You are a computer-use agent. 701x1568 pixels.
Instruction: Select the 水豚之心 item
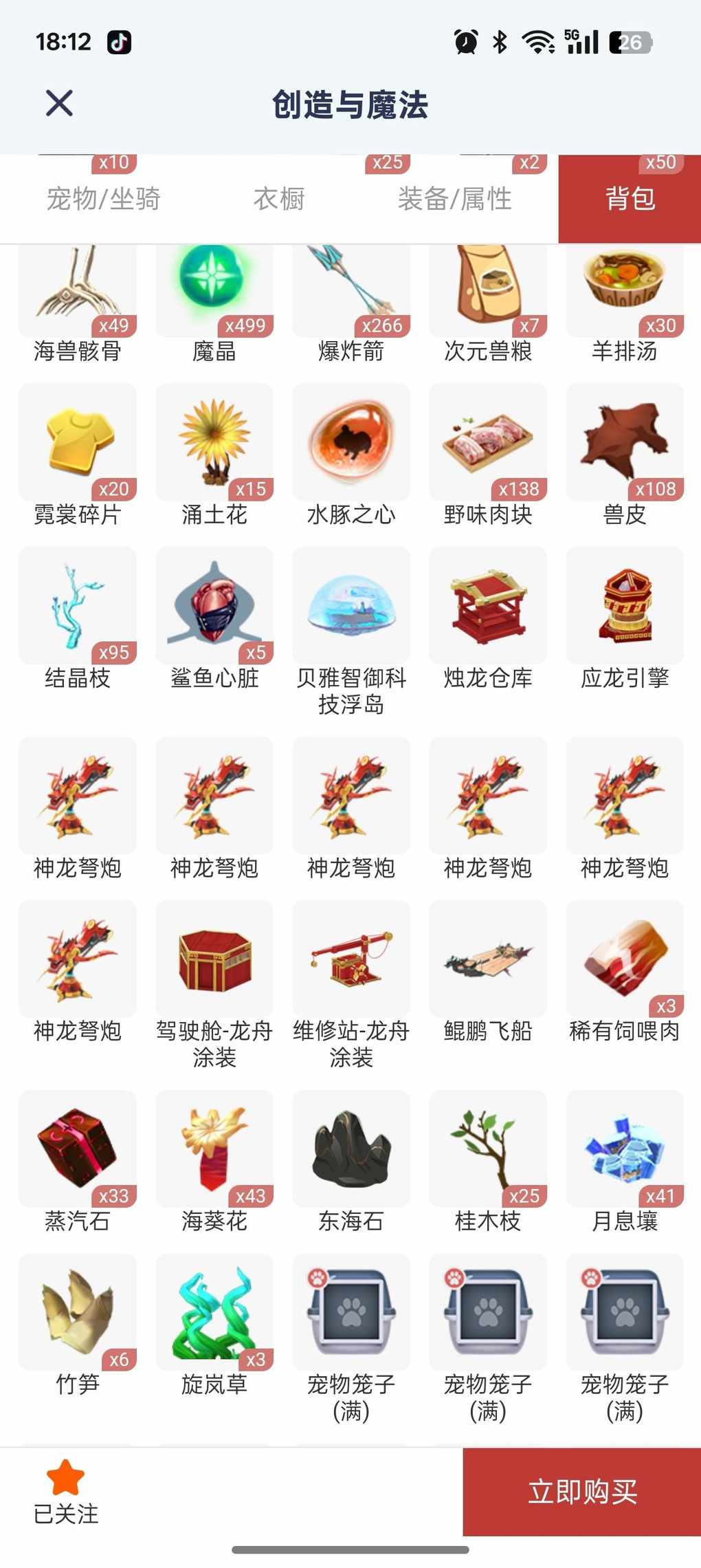coord(351,442)
